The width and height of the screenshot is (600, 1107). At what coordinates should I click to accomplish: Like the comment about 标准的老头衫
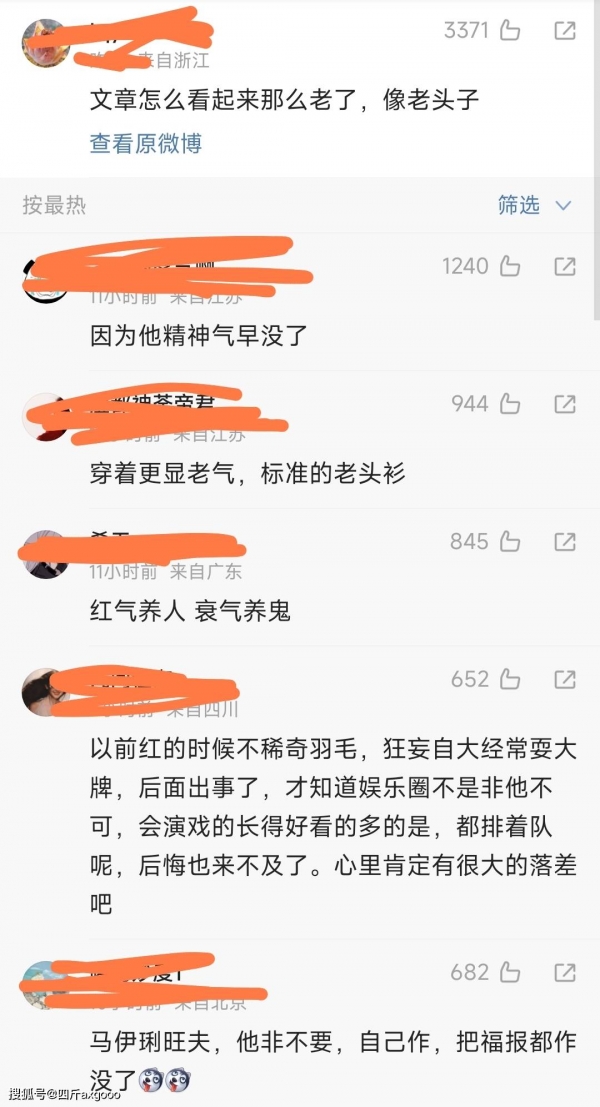pyautogui.click(x=510, y=404)
